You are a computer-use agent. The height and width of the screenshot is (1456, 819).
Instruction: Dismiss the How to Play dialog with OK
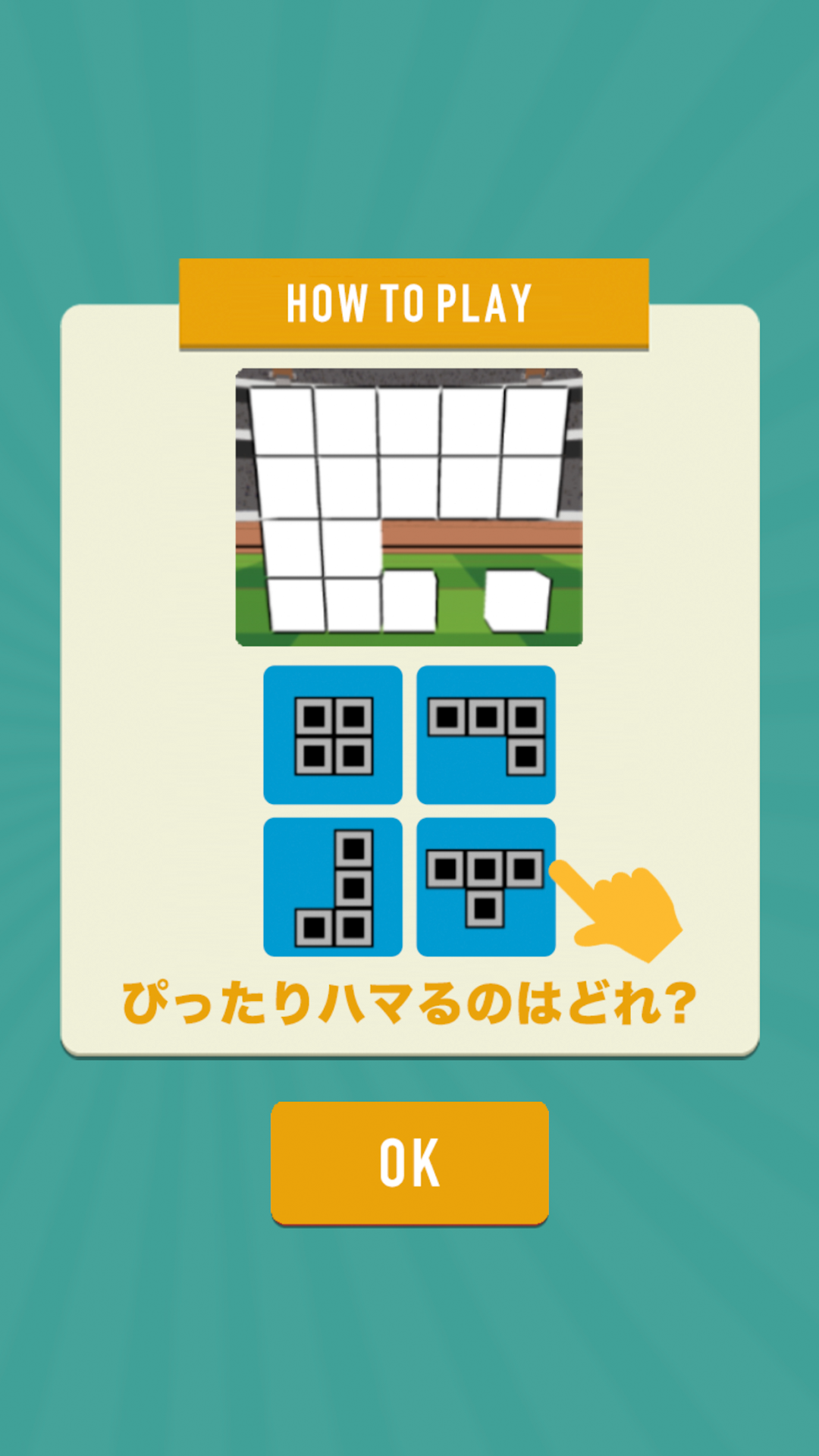click(x=409, y=1162)
